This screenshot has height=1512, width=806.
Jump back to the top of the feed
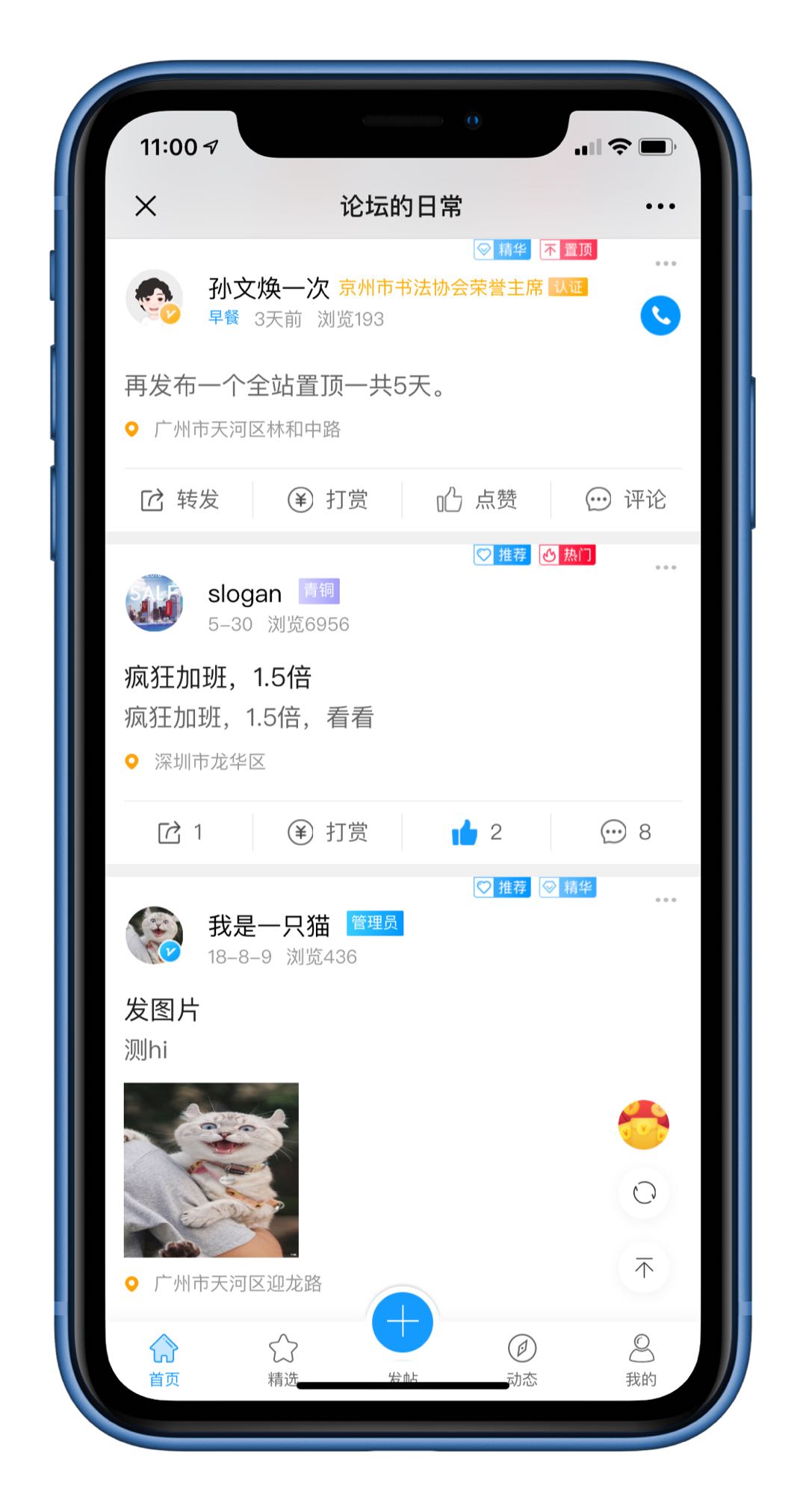644,1267
